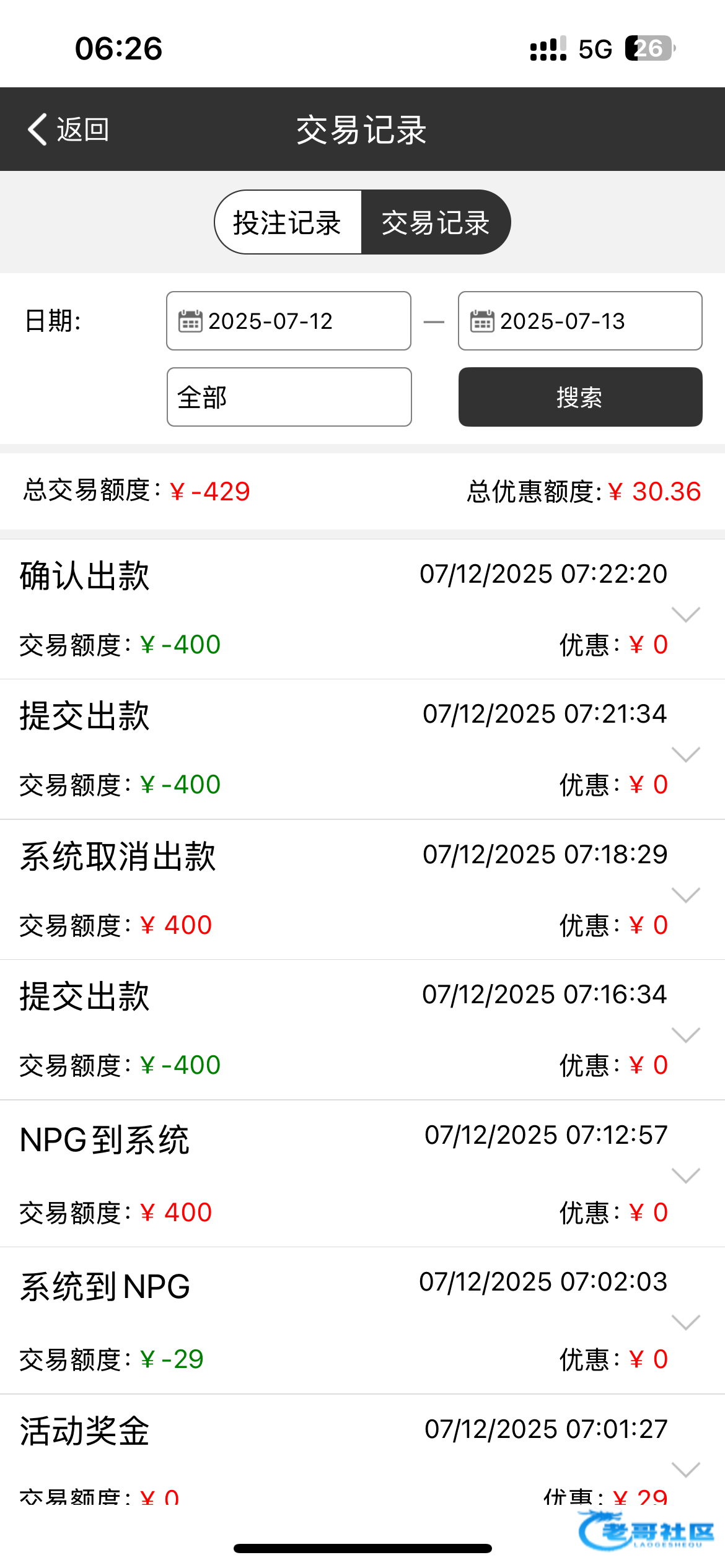Image resolution: width=725 pixels, height=1568 pixels.
Task: Expand the 系统到NPG transaction
Action: tap(685, 1322)
